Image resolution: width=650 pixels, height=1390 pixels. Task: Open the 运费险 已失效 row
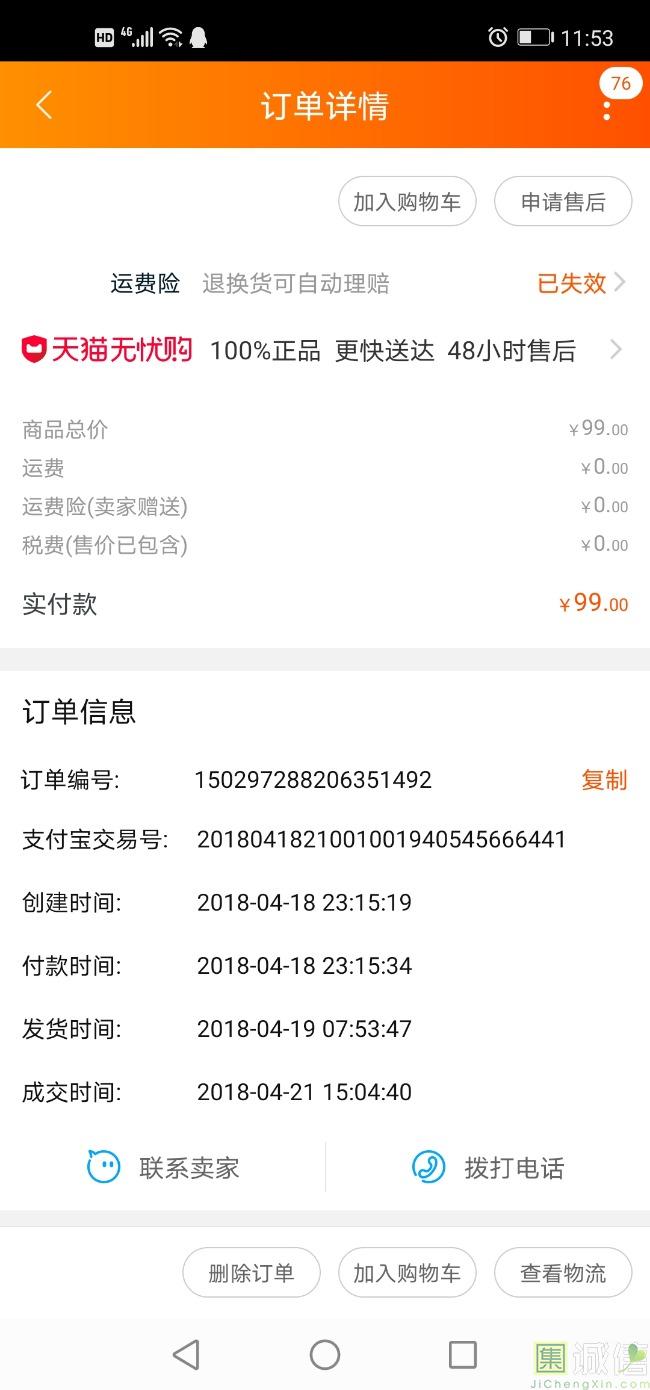click(580, 283)
